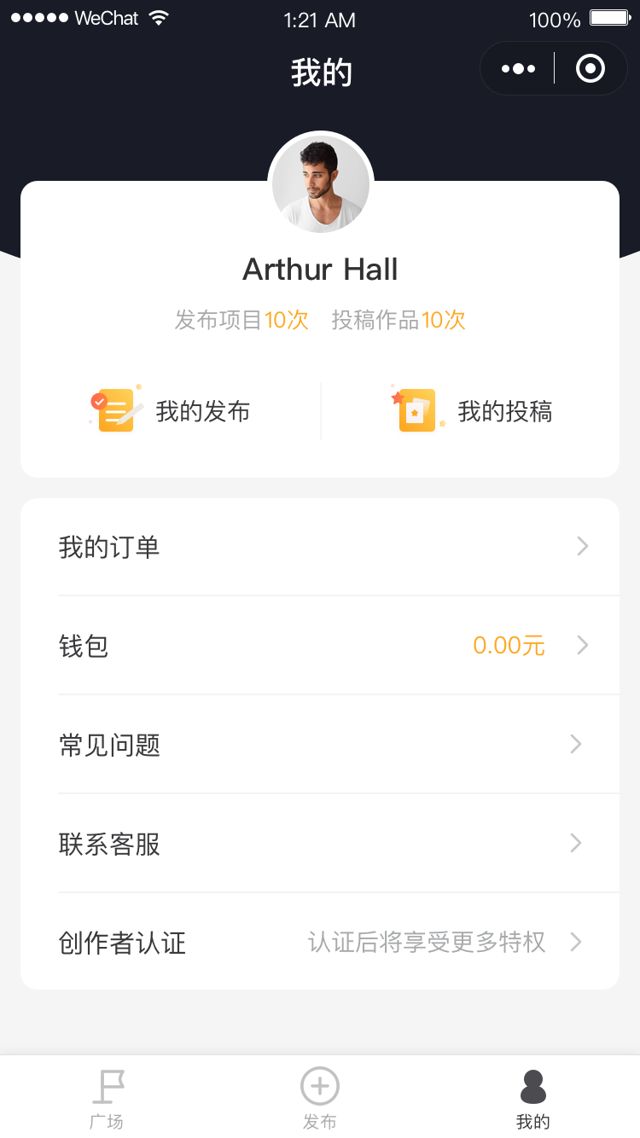Image resolution: width=640 pixels, height=1138 pixels.
Task: Open 创作者认证 creator verification
Action: click(320, 942)
